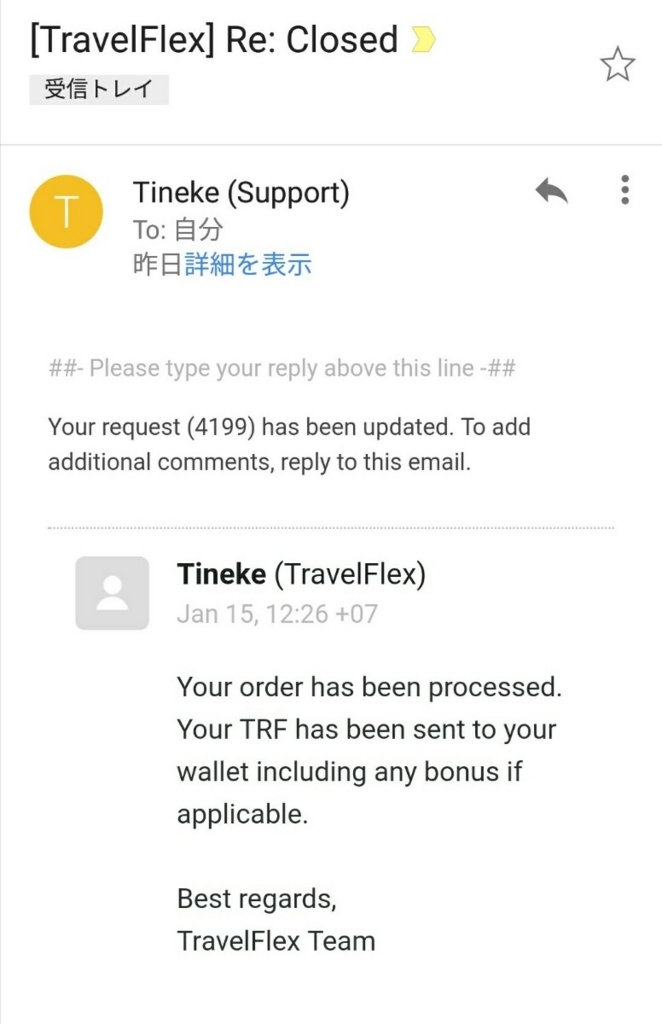The image size is (662, 1024).
Task: Show message details via 詳細を表示
Action: [248, 264]
